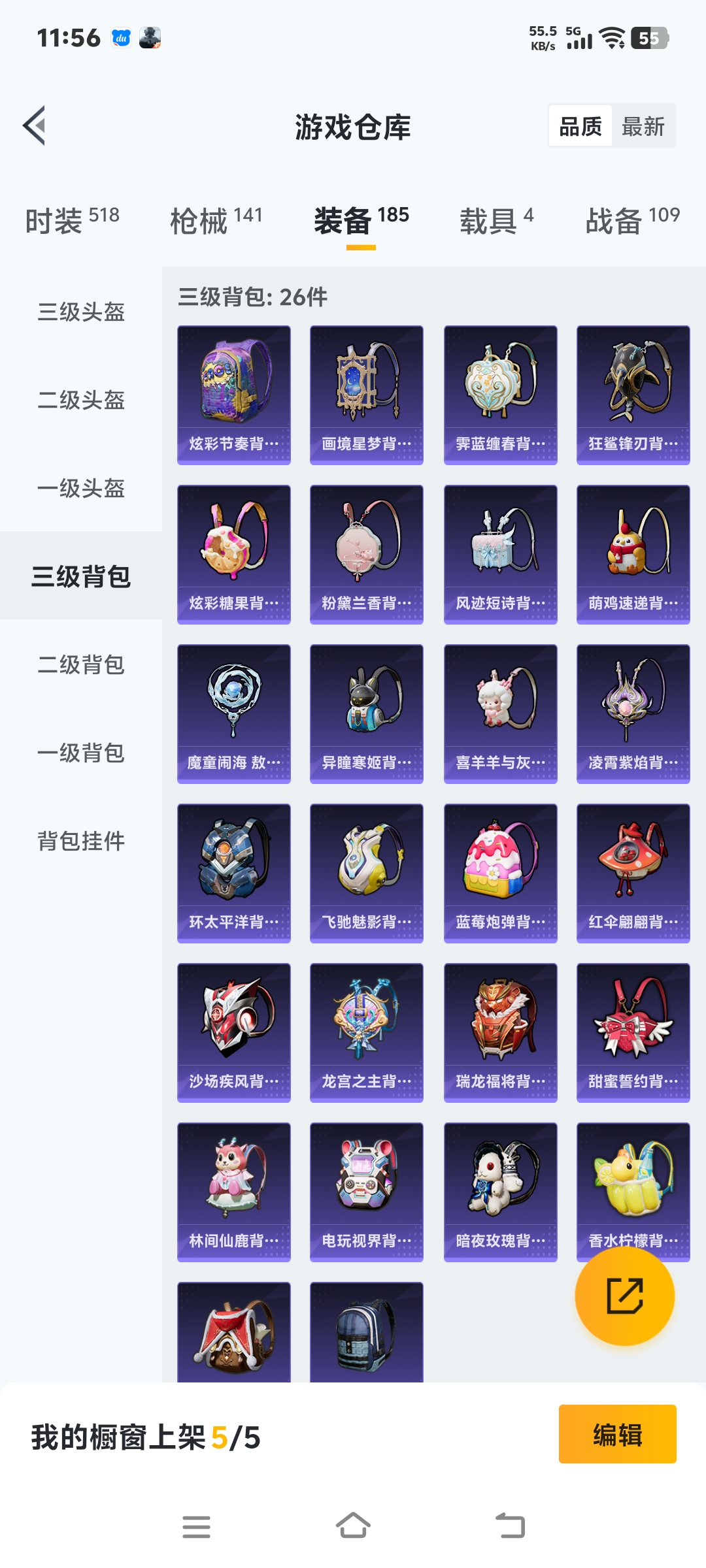The width and height of the screenshot is (706, 1568).
Task: Select the 喜羊羊与灰 backpack icon
Action: (x=500, y=712)
